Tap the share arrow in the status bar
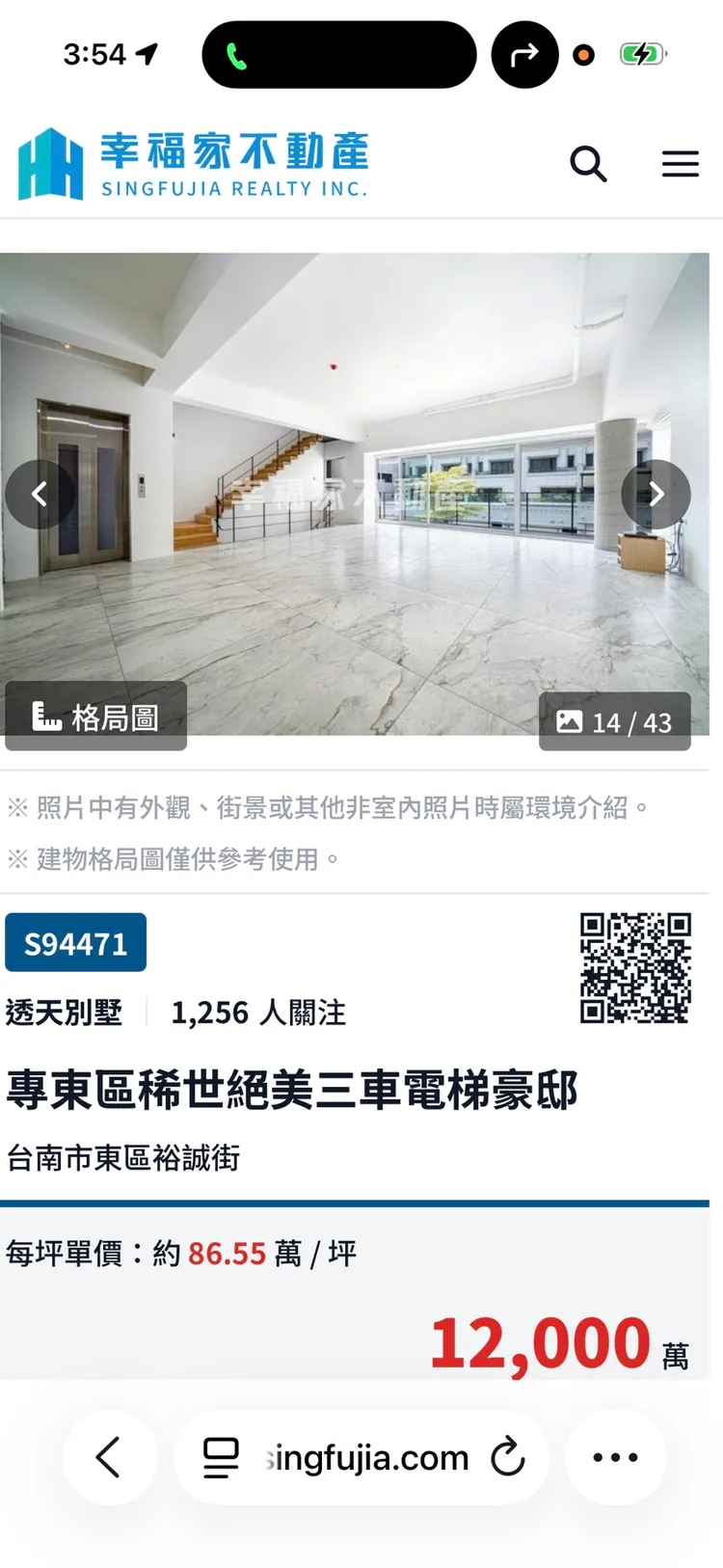The width and height of the screenshot is (723, 1568). pyautogui.click(x=524, y=55)
